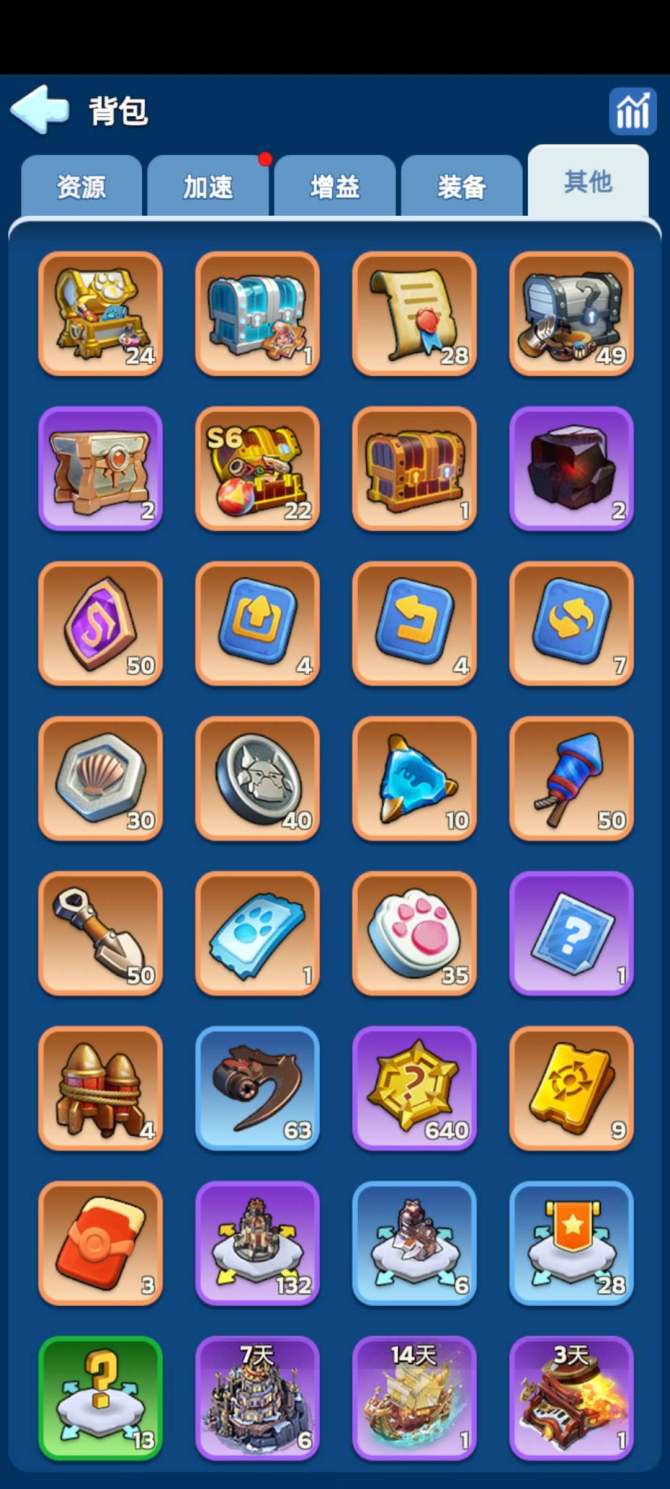Screen dimensions: 670x1489
Task: Switch to the 资源 tab
Action: (81, 187)
